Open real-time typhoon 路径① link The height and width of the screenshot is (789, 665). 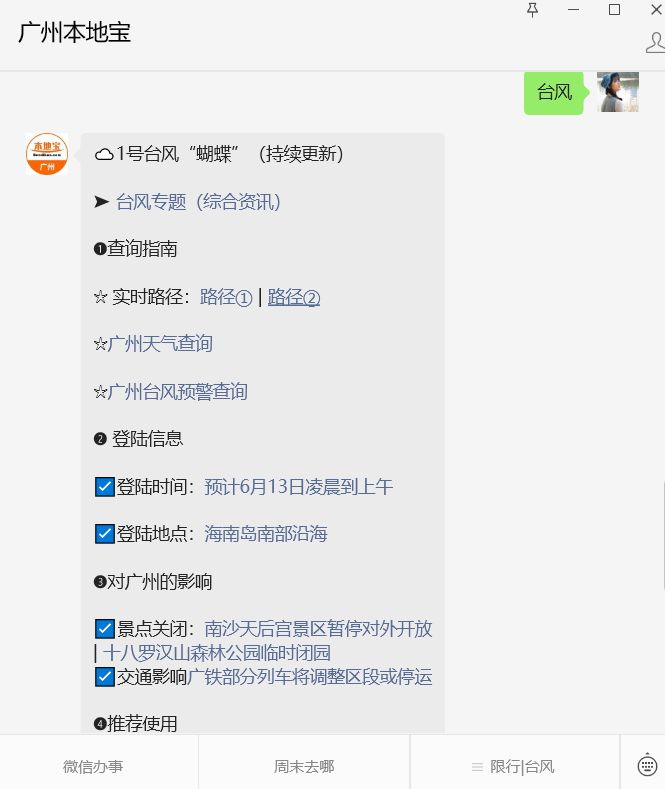pyautogui.click(x=226, y=297)
